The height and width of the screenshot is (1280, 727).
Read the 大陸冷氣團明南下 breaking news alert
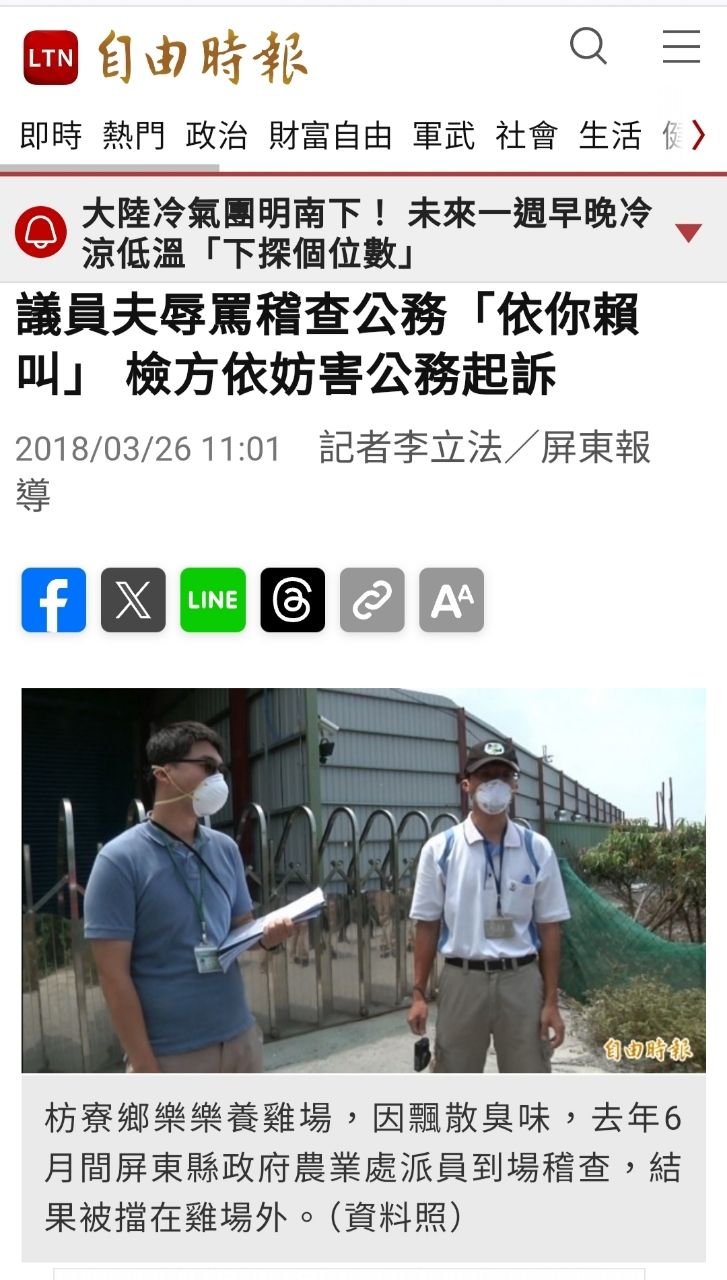(366, 232)
